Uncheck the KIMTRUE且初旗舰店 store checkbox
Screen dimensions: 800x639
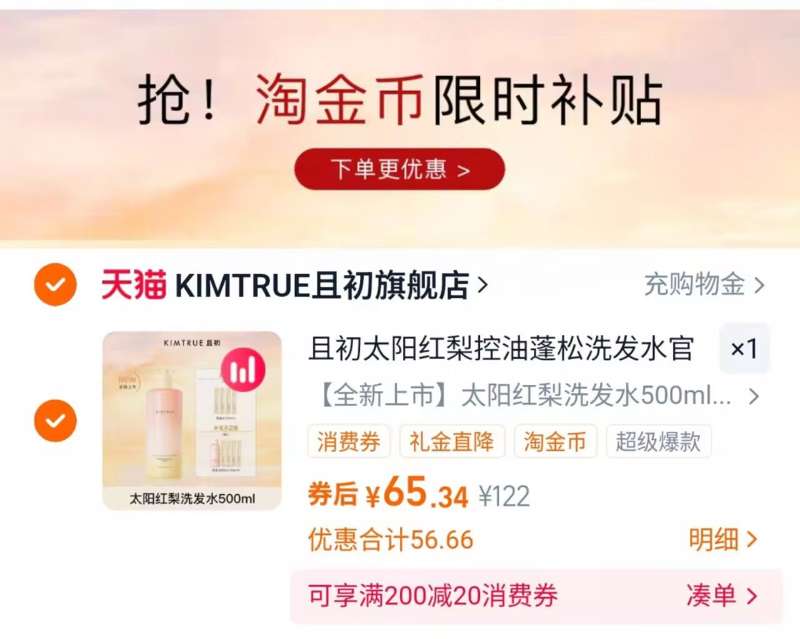point(56,285)
